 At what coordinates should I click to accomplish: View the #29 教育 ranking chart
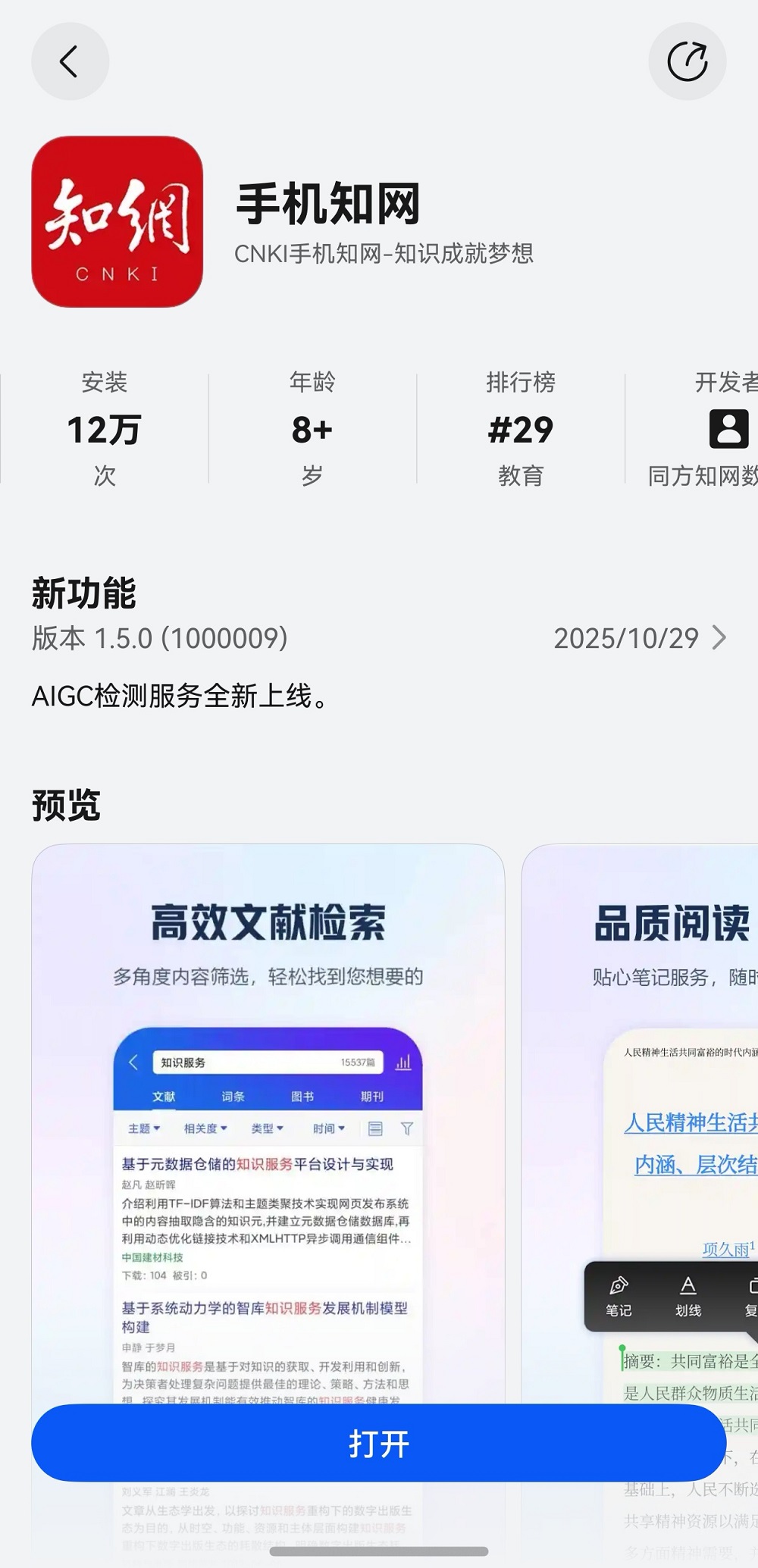[521, 429]
